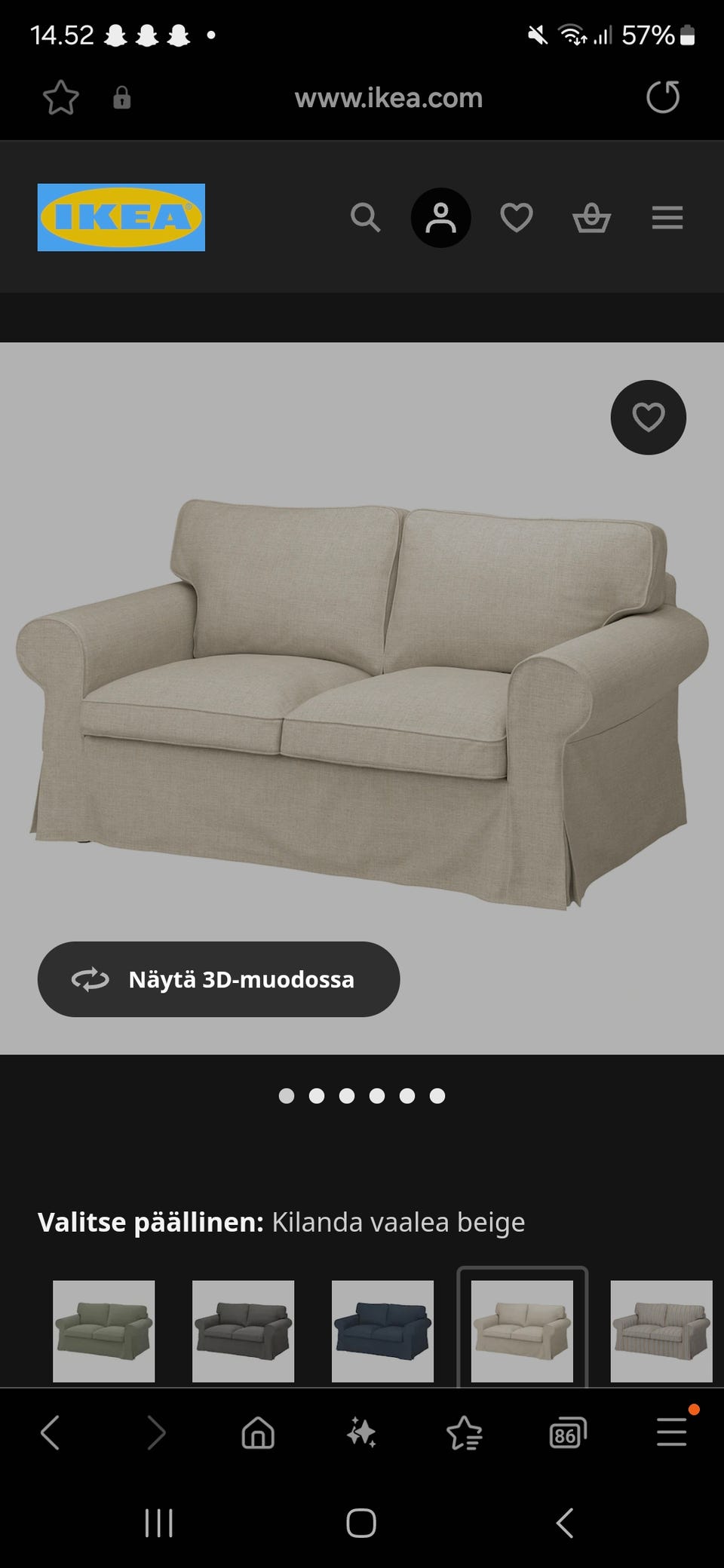Save this sofa to favorites
This screenshot has height=1568, width=724.
(x=648, y=418)
